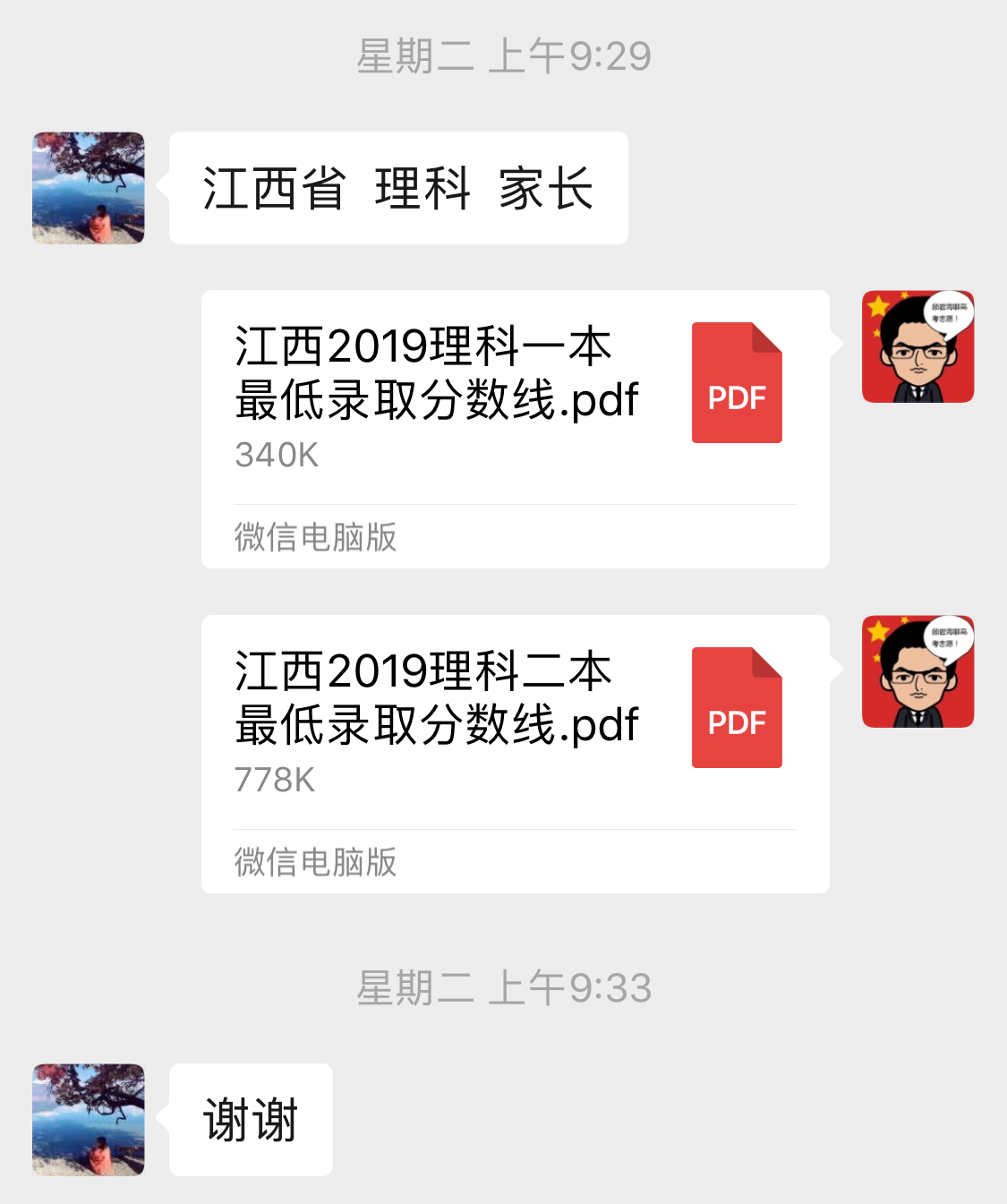Viewport: 1007px width, 1204px height.
Task: Click the 星期二 上午9:33 timestamp
Action: click(x=503, y=988)
